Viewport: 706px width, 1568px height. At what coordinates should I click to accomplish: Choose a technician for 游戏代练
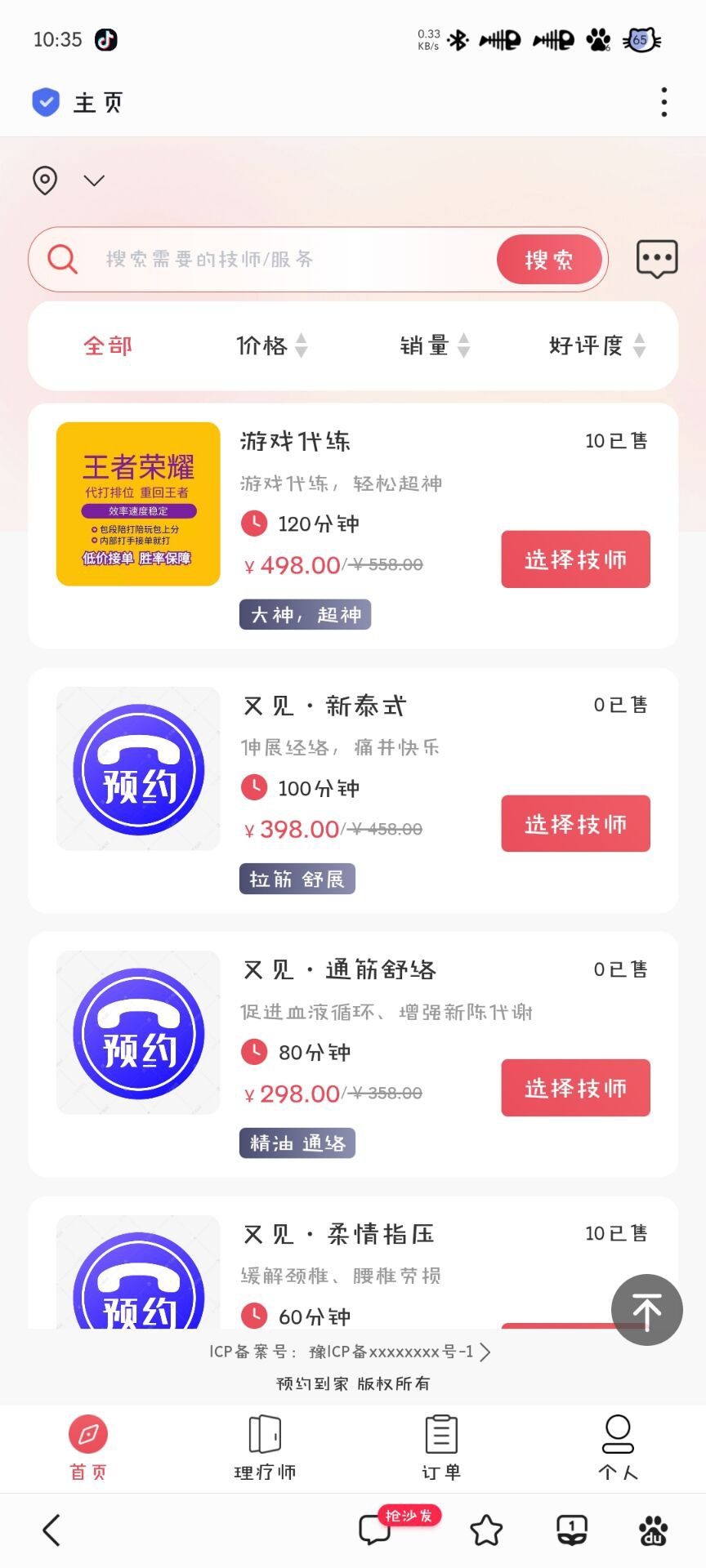click(x=575, y=559)
